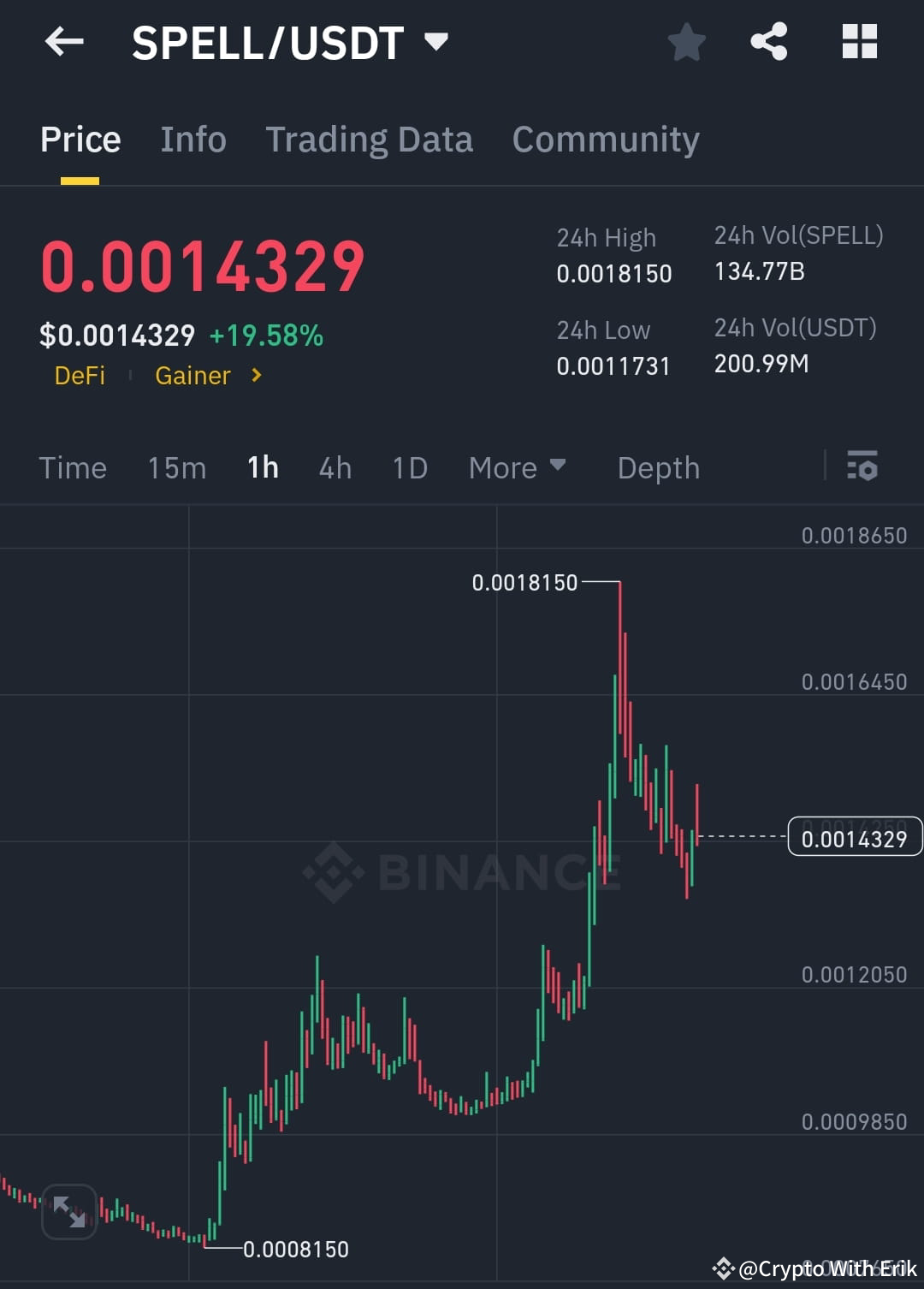Click the back arrow to exit SPELL/USDT
The image size is (924, 1289).
click(64, 41)
